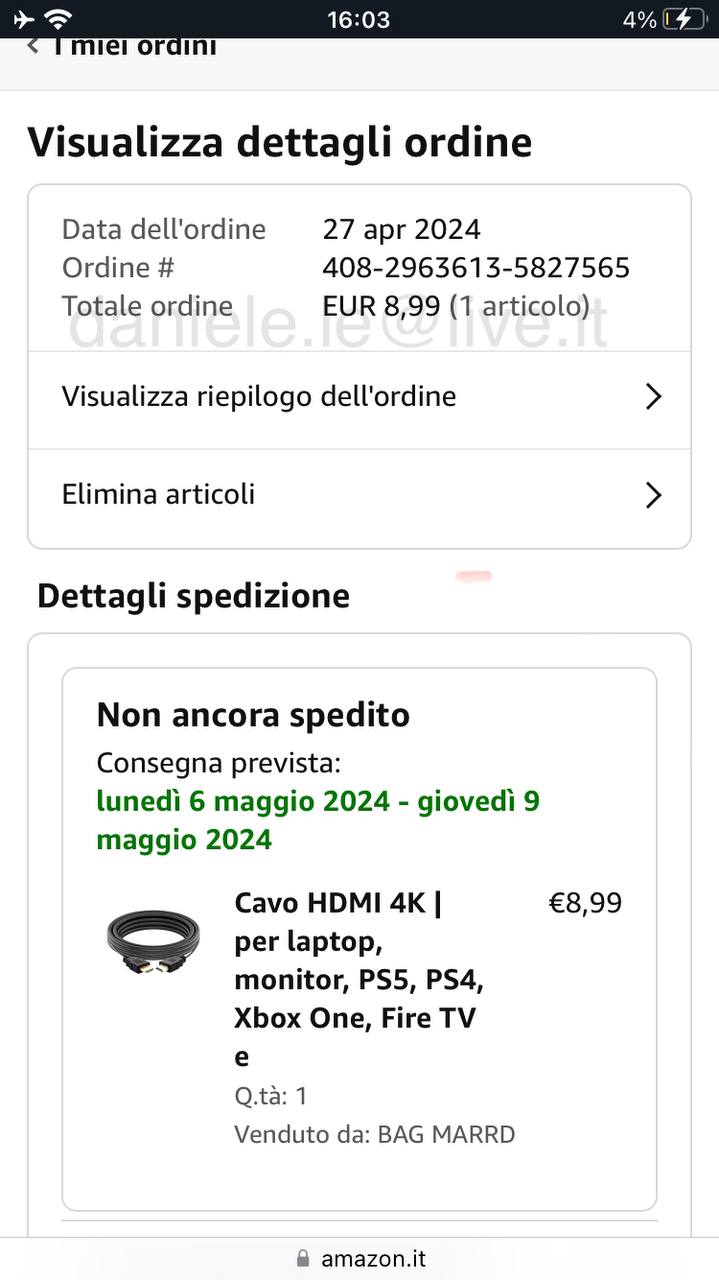Open the Elimina articoli row
Viewport: 719px width, 1280px height.
click(358, 495)
